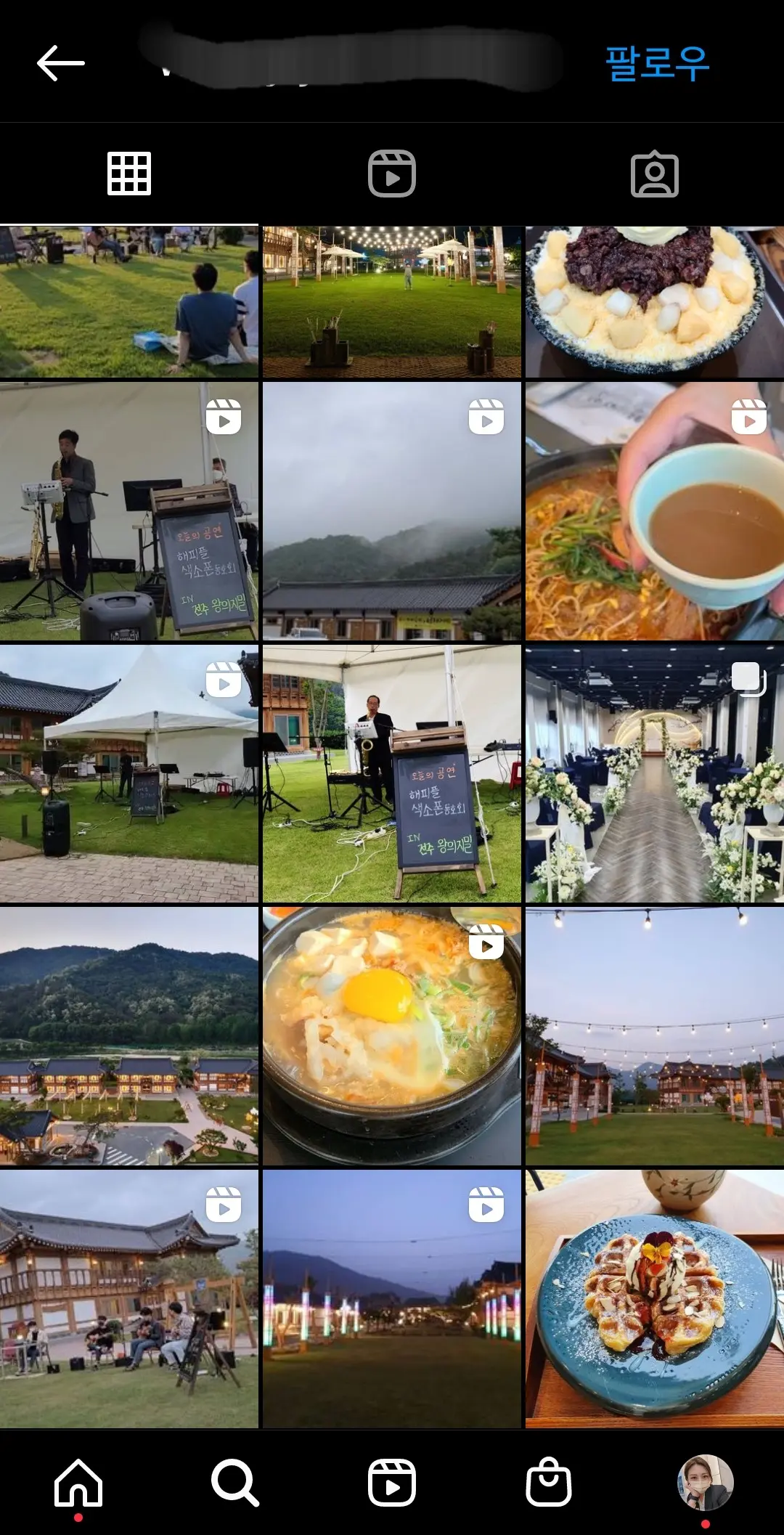Switch to the Reels profile tab
The height and width of the screenshot is (1535, 784).
coord(392,174)
